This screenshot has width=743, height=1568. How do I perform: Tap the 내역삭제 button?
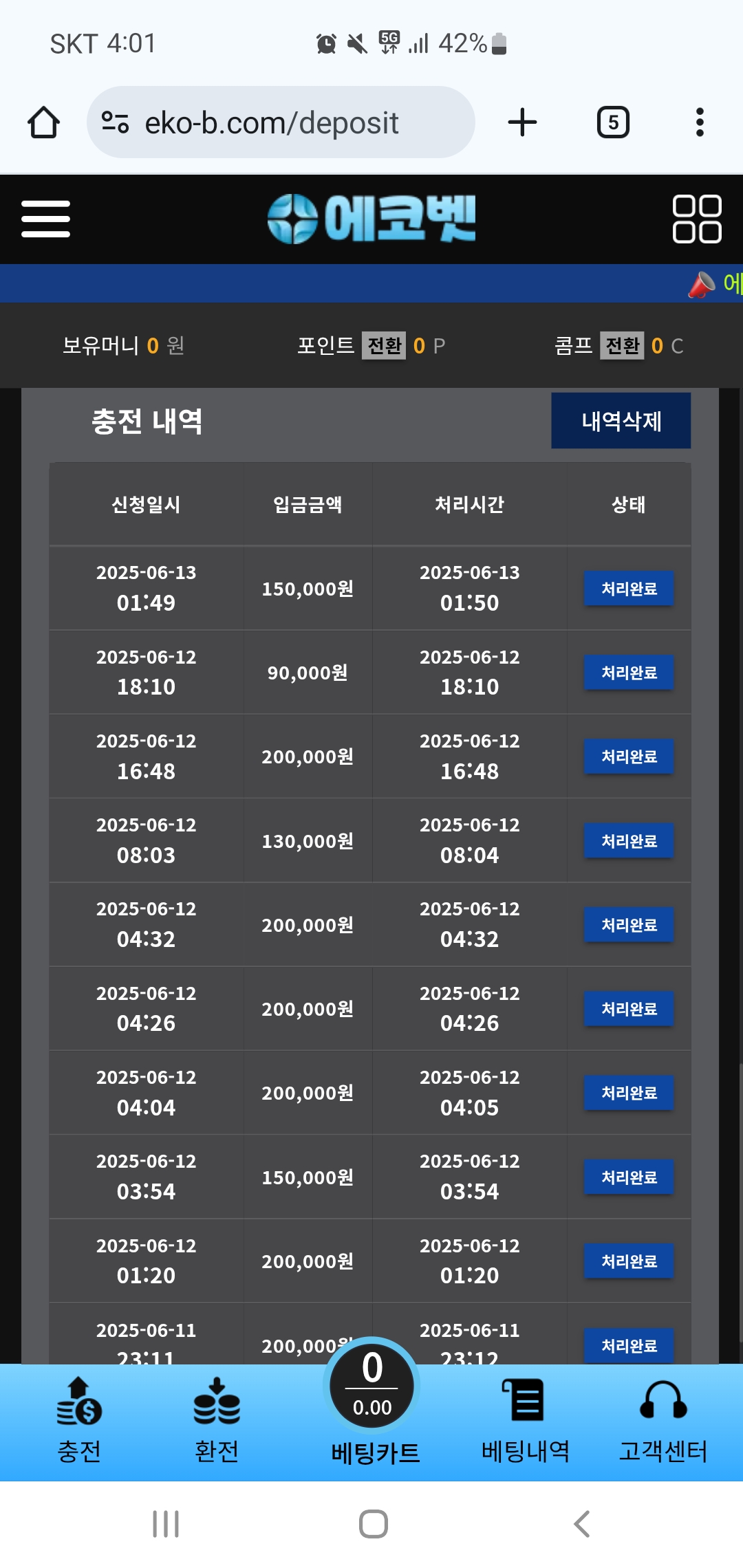pyautogui.click(x=621, y=421)
